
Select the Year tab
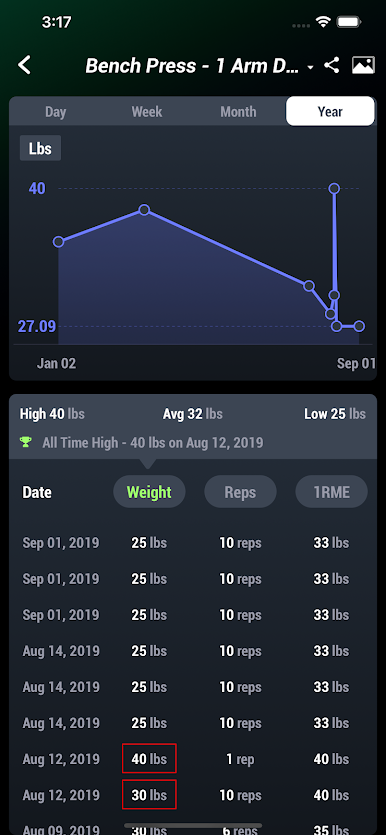point(330,111)
